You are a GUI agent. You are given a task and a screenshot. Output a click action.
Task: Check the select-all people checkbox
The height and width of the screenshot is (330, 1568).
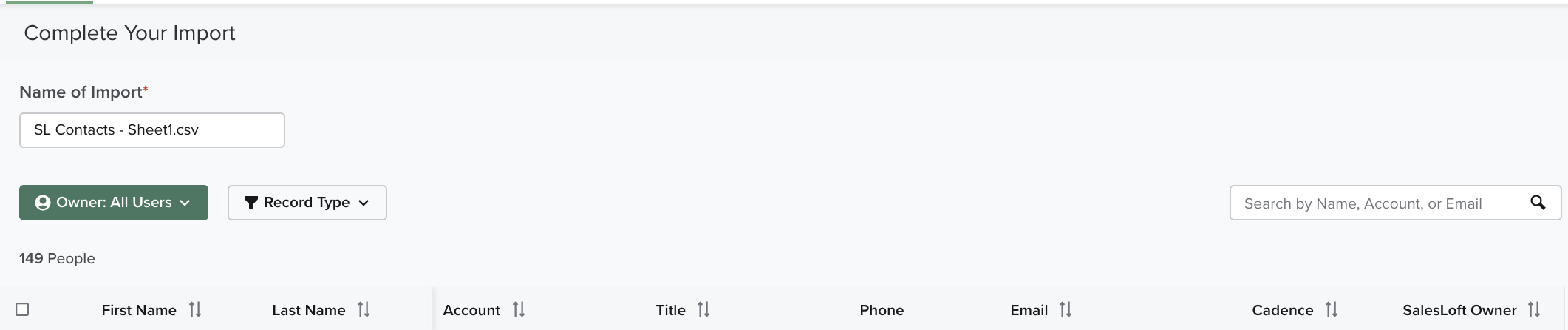pos(23,309)
